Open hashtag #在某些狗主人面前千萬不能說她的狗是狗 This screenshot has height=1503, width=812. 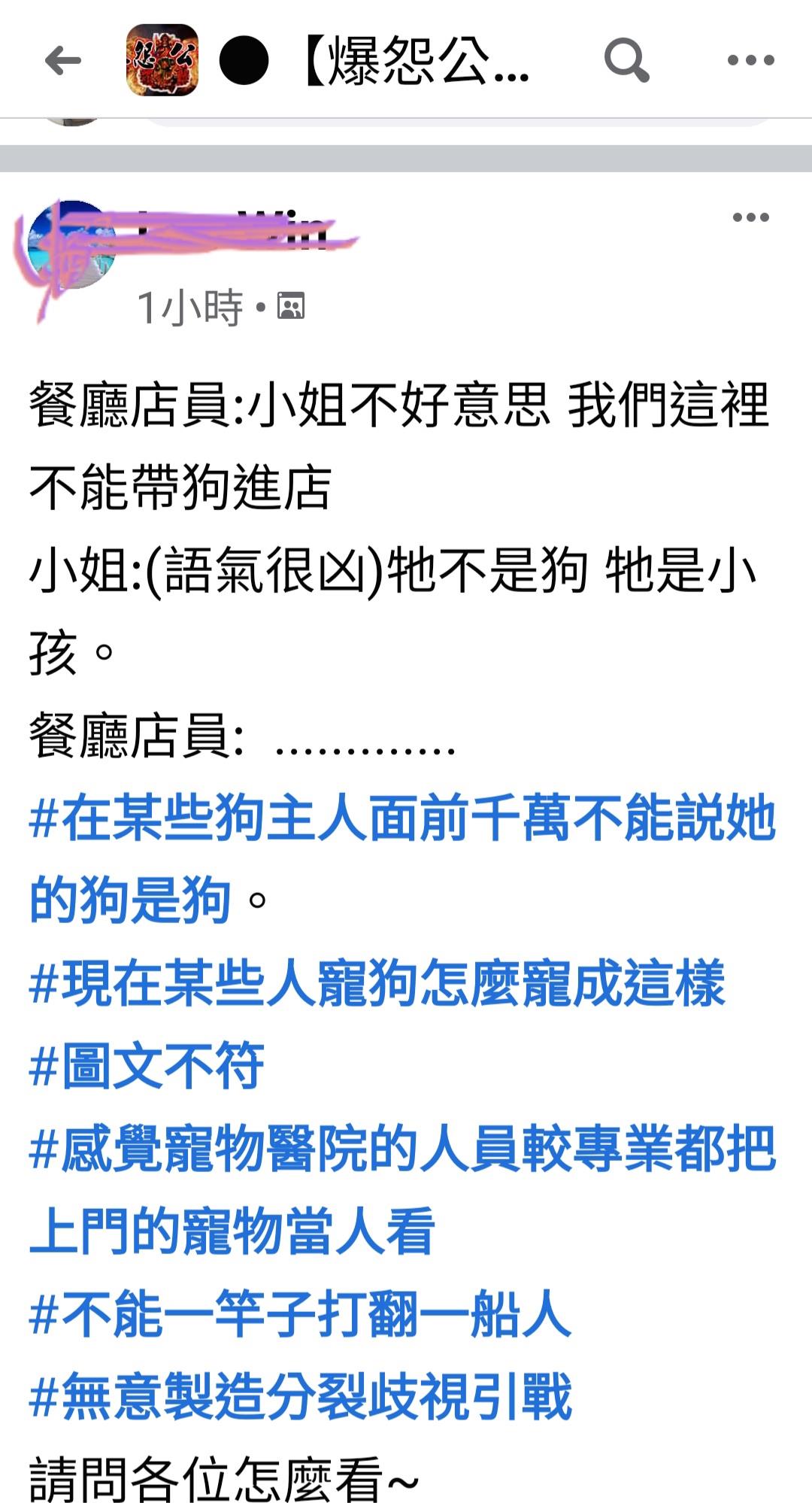[402, 818]
